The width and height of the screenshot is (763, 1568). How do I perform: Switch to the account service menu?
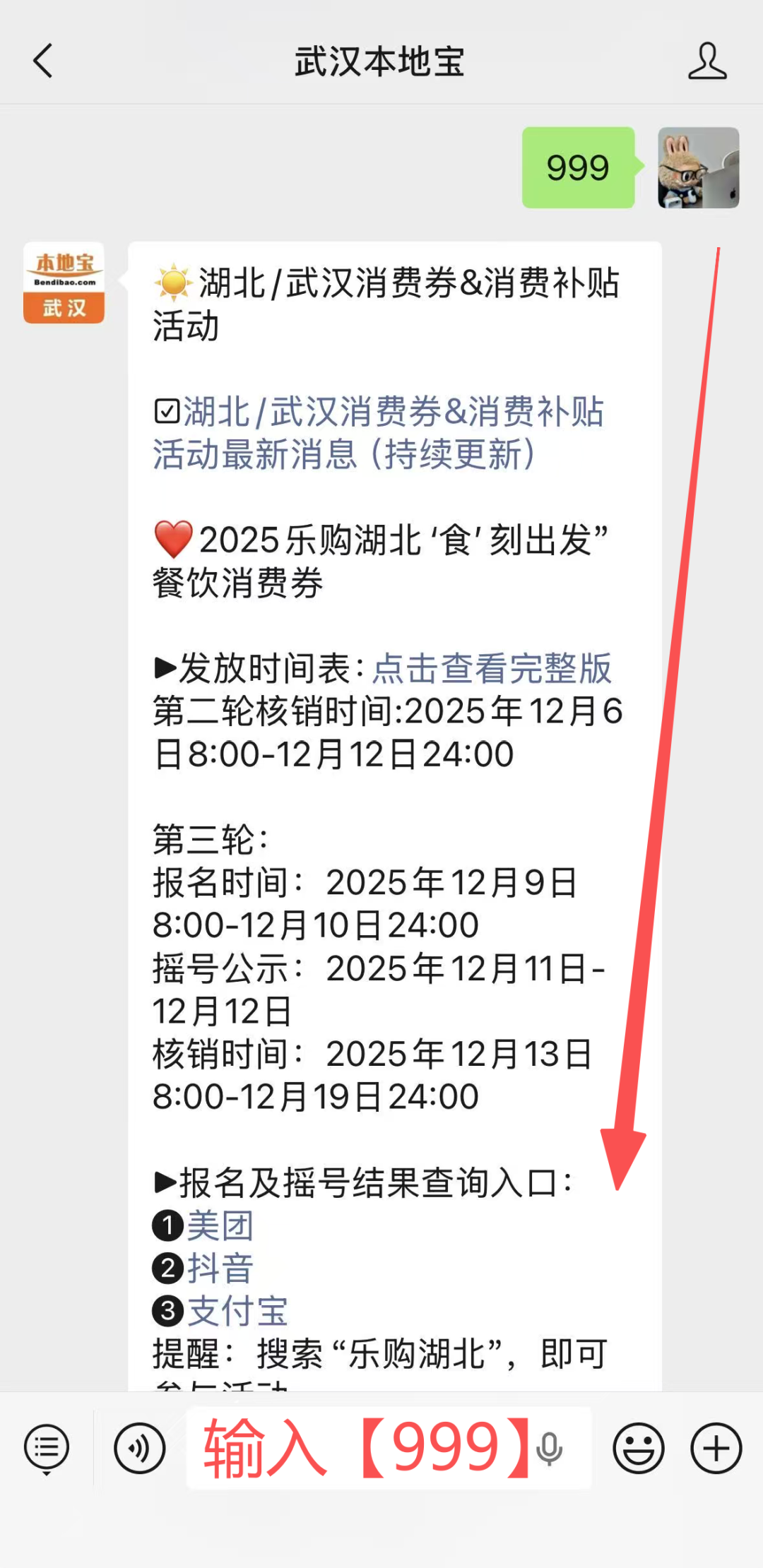click(47, 1449)
